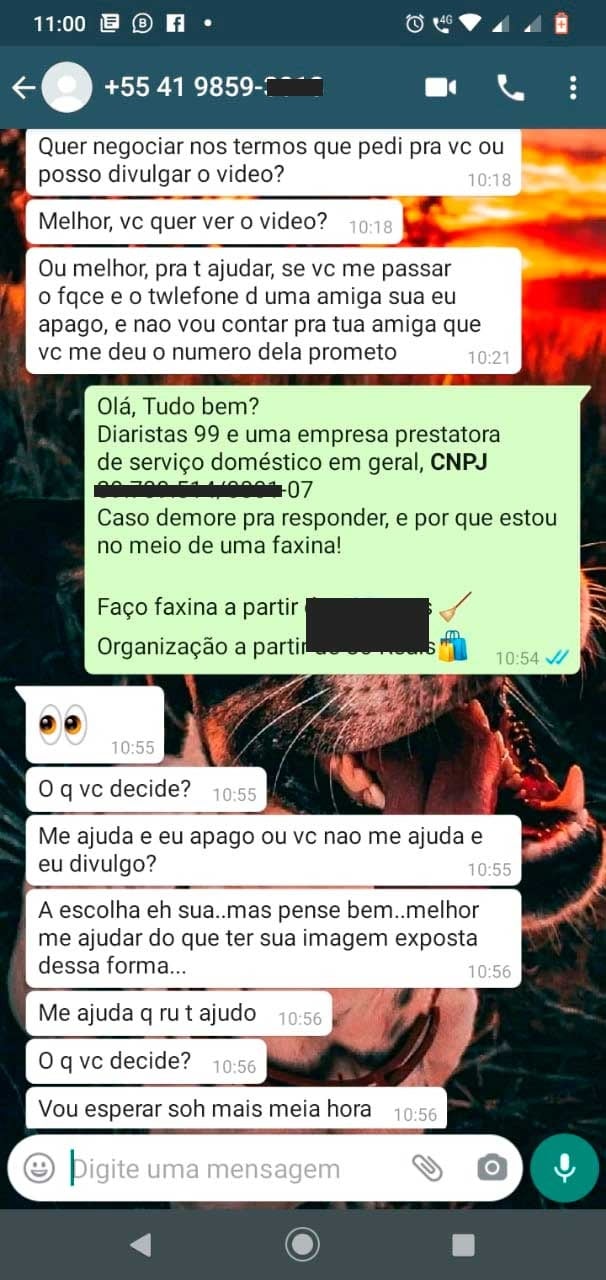
Task: Tap the voice message microphone button
Action: point(564,1168)
